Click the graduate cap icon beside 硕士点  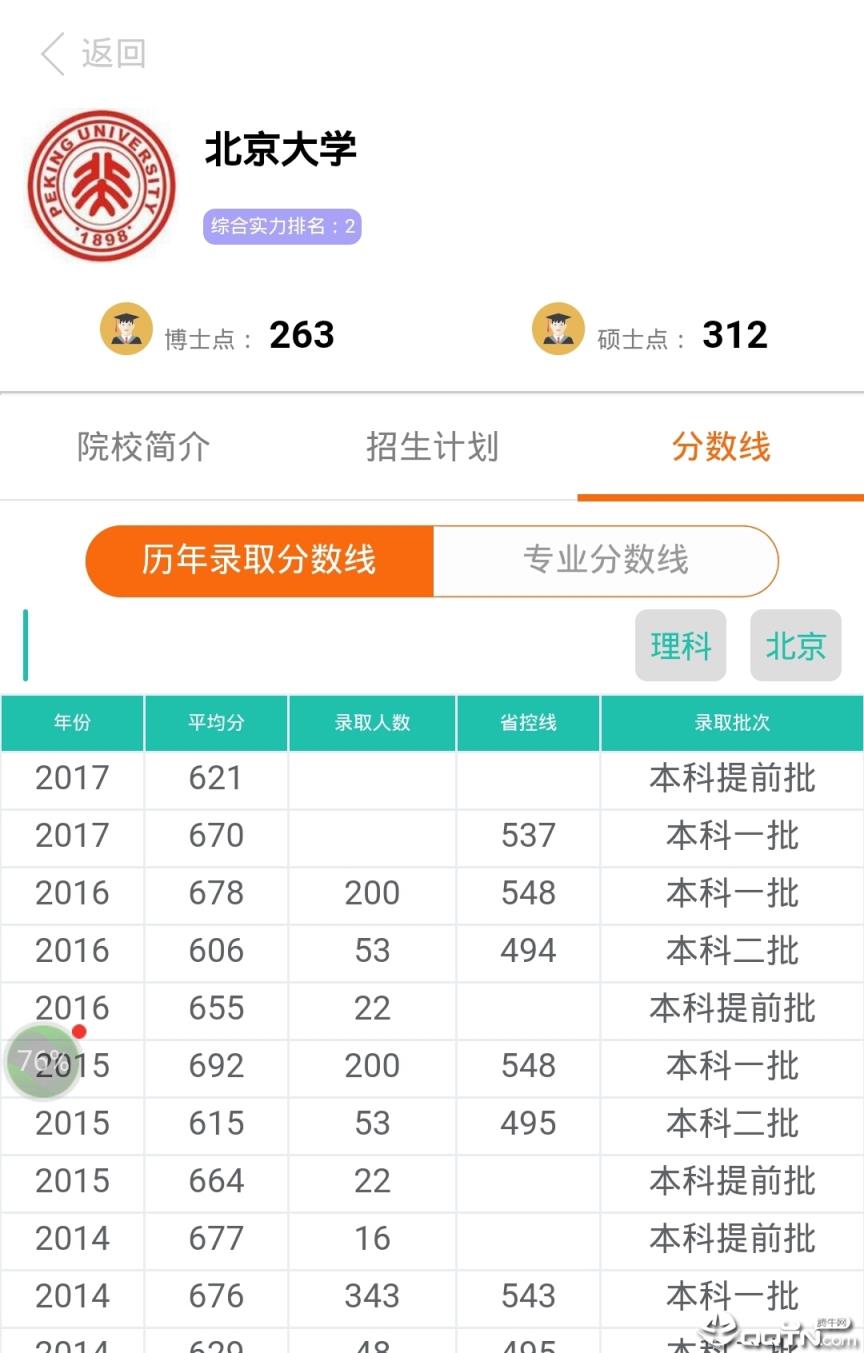pyautogui.click(x=559, y=328)
